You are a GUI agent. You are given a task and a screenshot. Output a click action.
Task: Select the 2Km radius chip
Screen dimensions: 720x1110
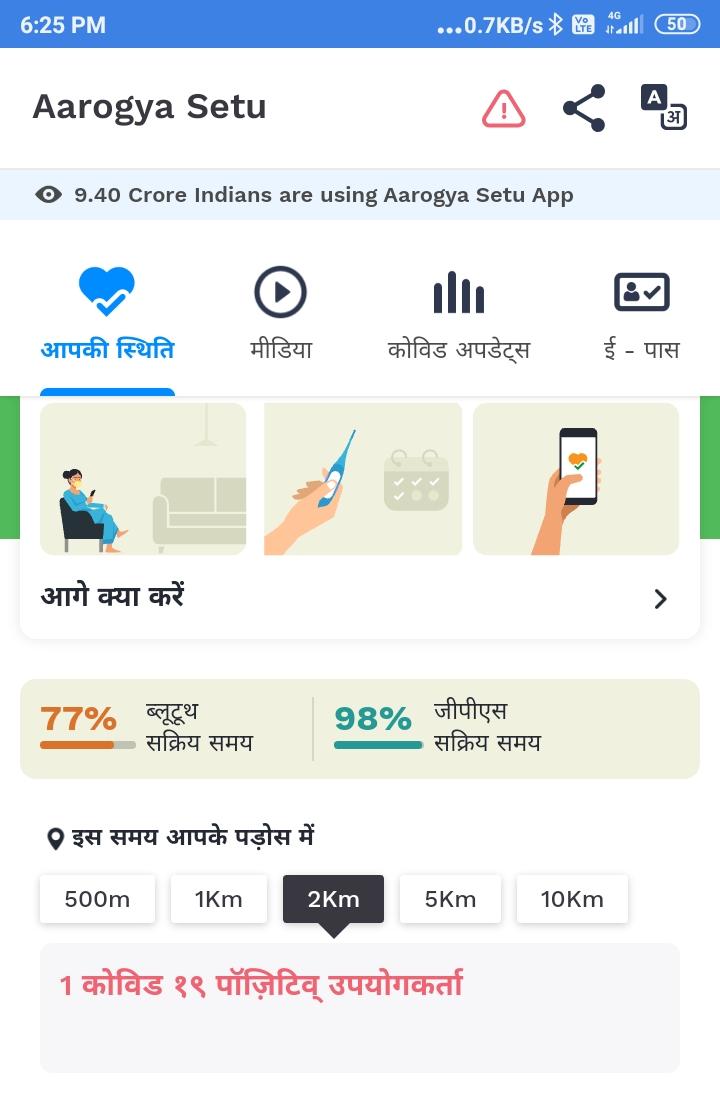pos(333,899)
